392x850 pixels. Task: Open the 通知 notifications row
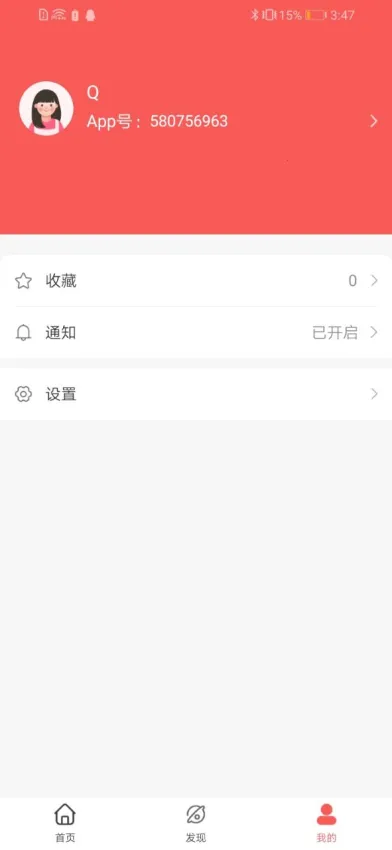196,332
